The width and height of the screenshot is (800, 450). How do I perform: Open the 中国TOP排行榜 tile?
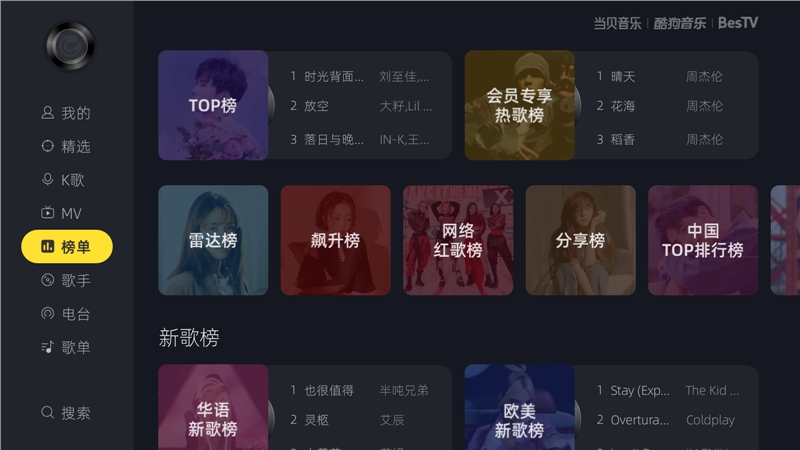point(702,240)
